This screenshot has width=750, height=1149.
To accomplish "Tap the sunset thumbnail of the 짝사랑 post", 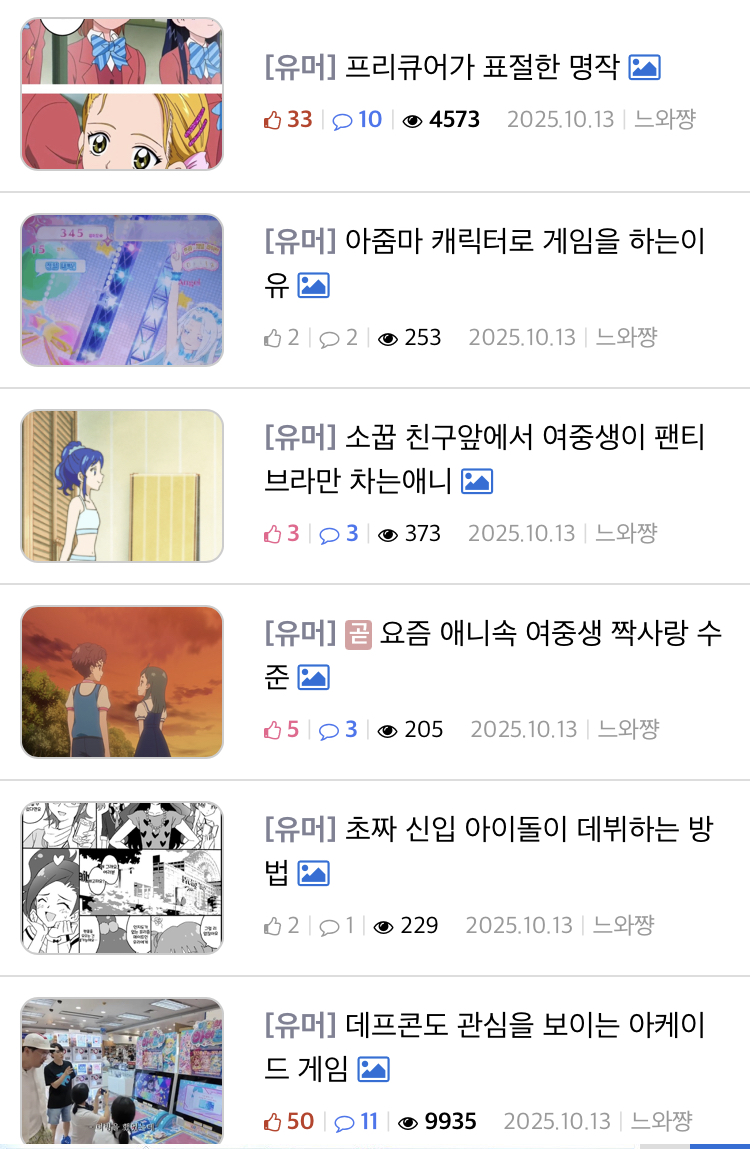I will pos(122,682).
